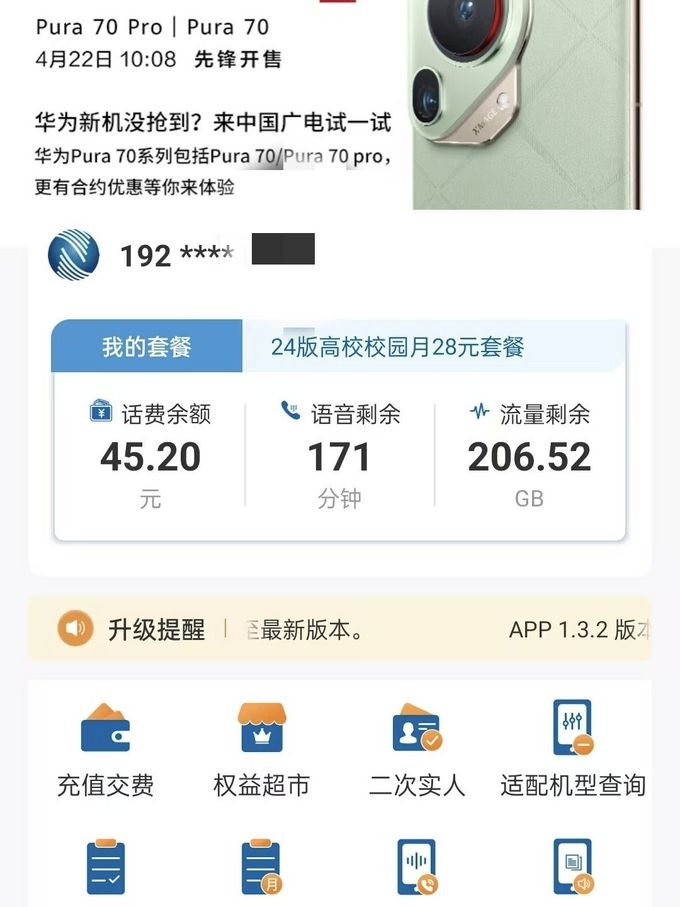This screenshot has height=907, width=680.
Task: Open 充值交费 to recharge
Action: coord(105,748)
